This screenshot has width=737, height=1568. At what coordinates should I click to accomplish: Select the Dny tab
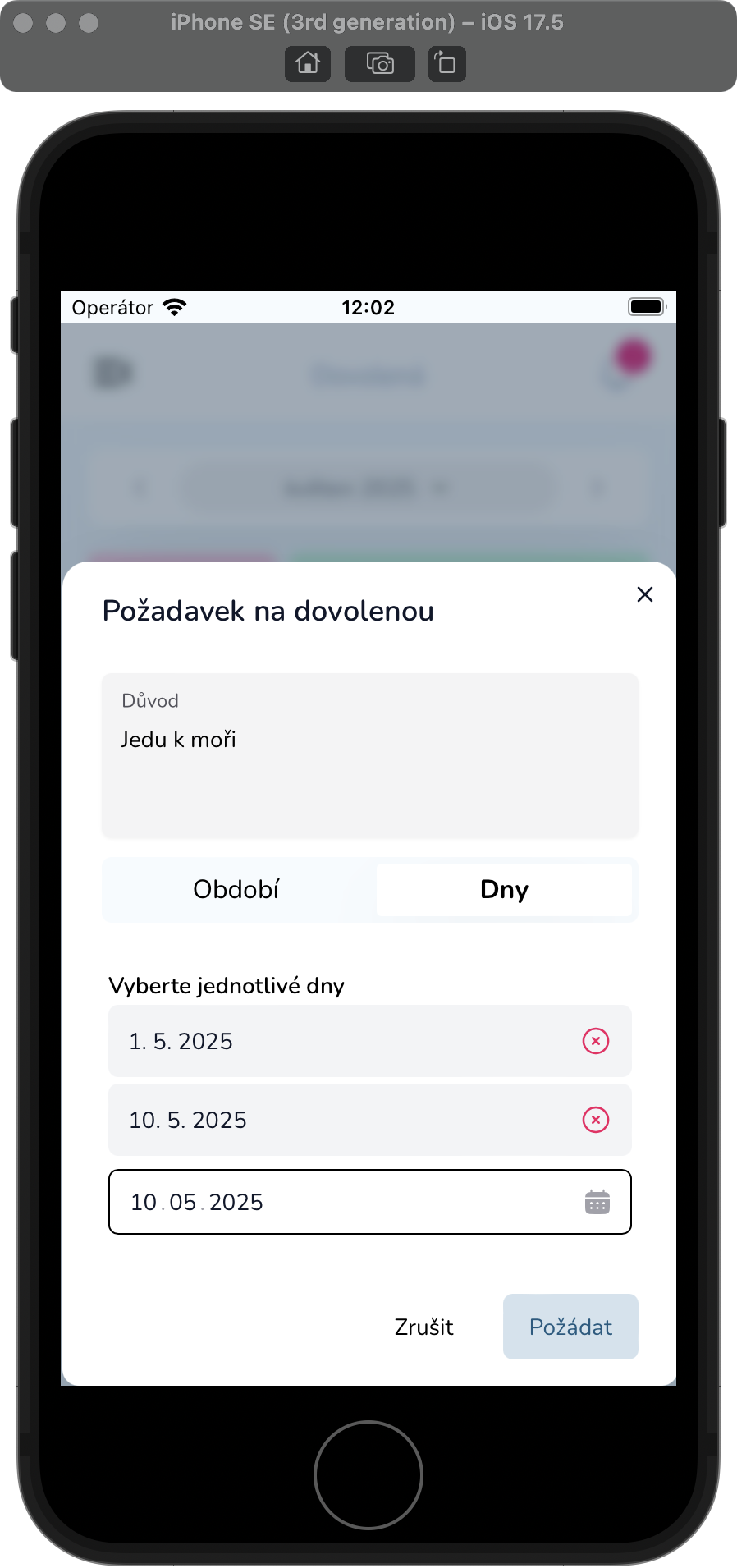point(504,889)
